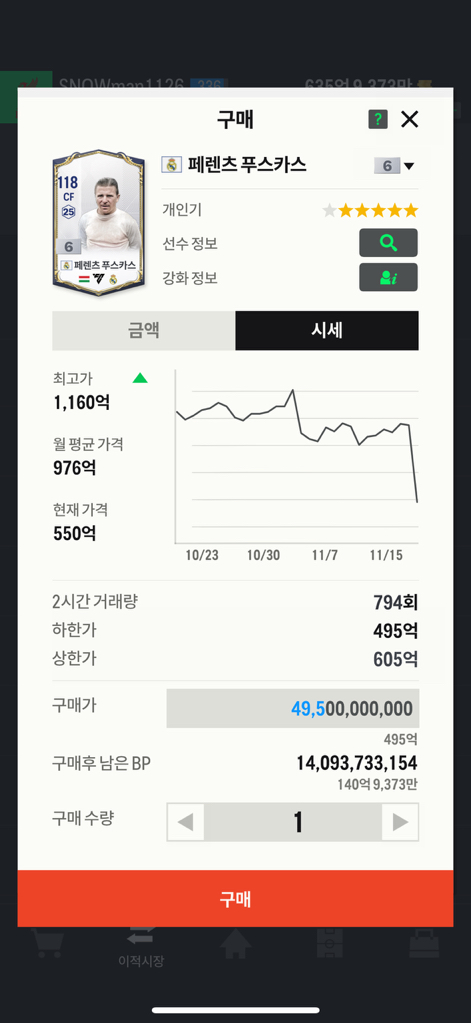Image resolution: width=471 pixels, height=1023 pixels.
Task: Expand the enhancement level 6 dropdown
Action: click(394, 166)
